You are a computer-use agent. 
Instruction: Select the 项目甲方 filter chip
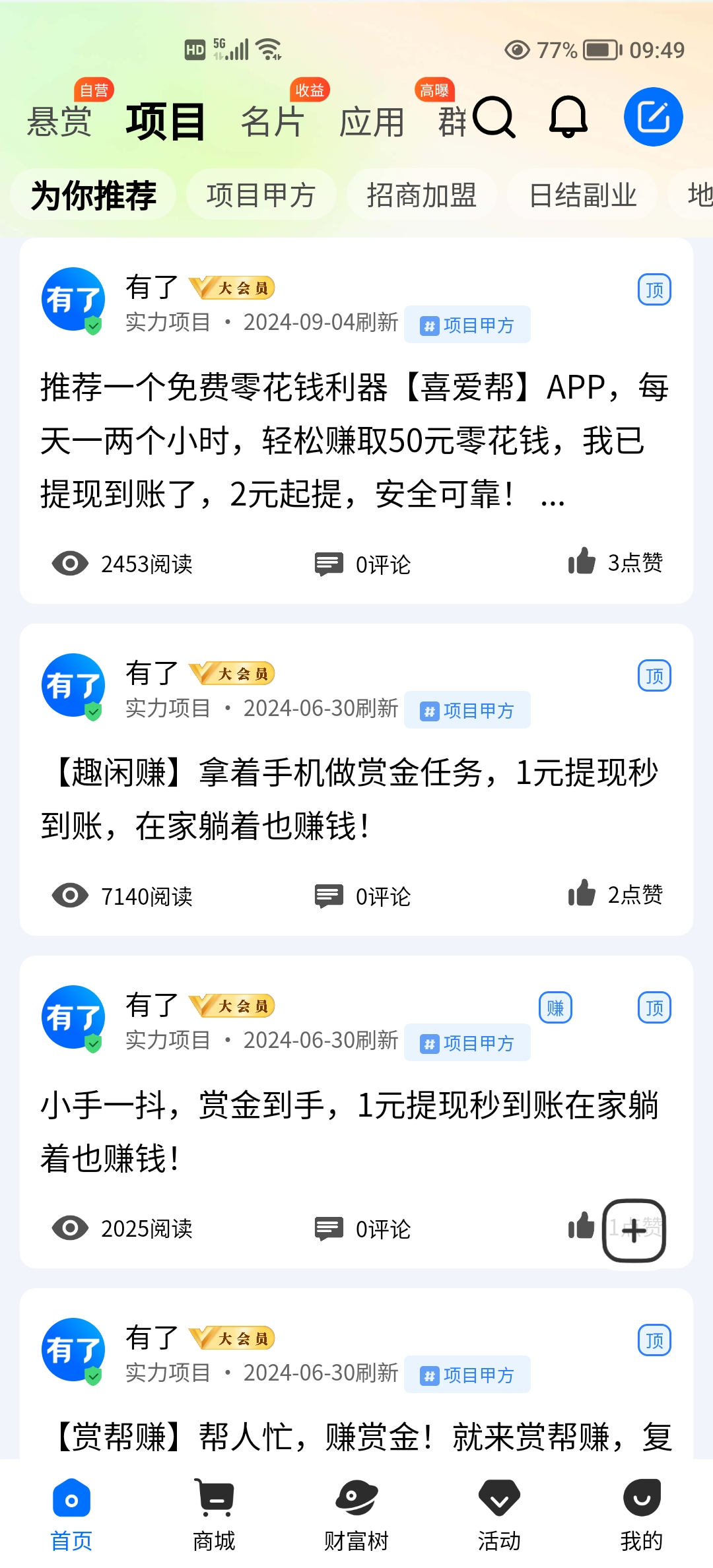[x=261, y=195]
